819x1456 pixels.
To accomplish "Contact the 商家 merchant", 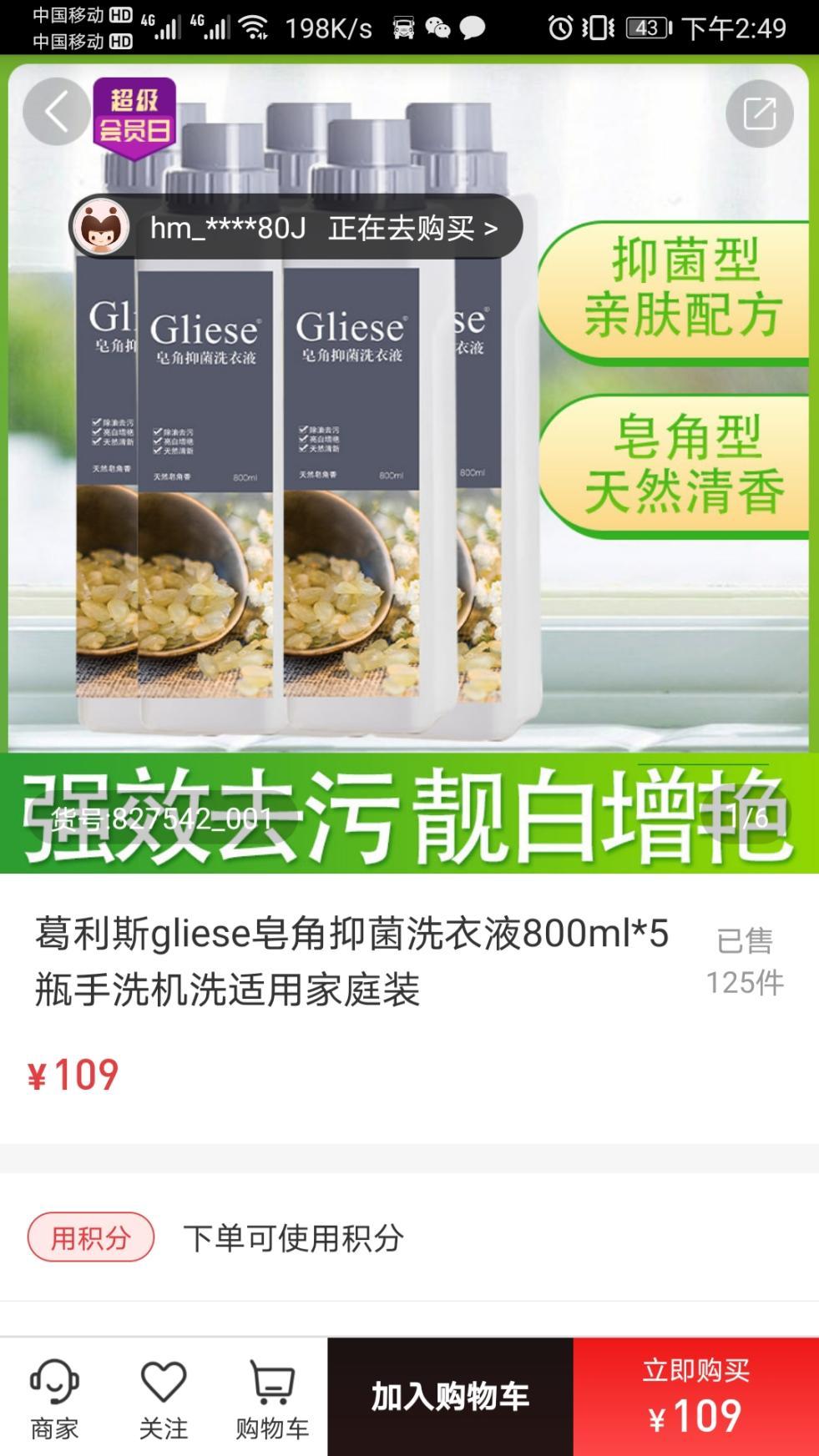I will coord(54,1398).
